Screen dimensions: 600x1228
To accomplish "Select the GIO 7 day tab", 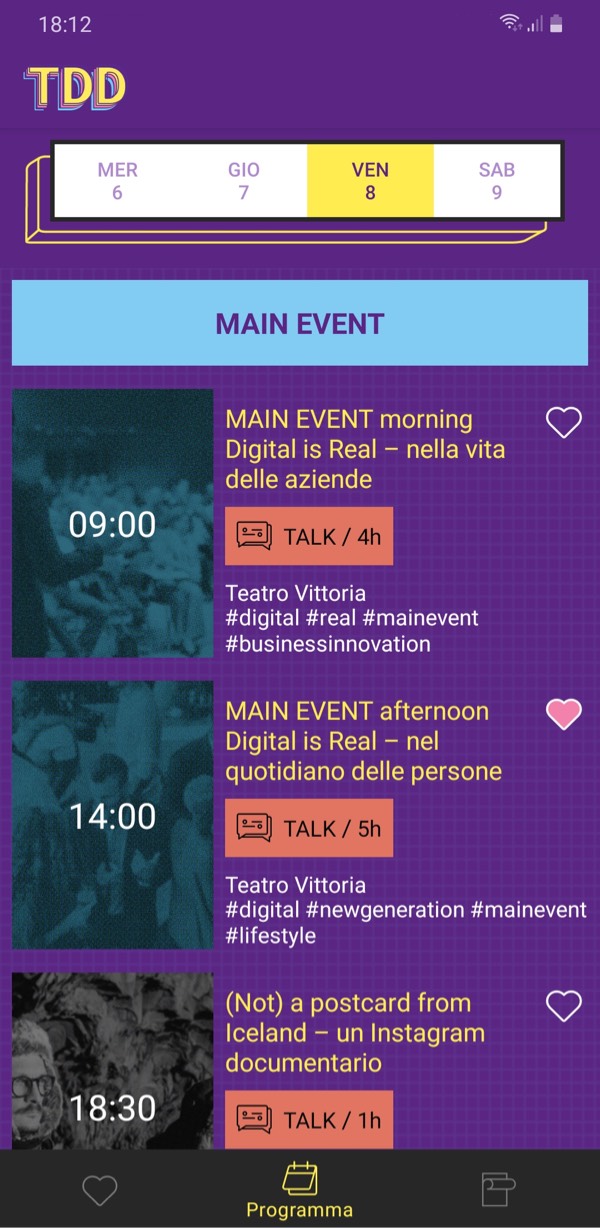I will click(243, 181).
